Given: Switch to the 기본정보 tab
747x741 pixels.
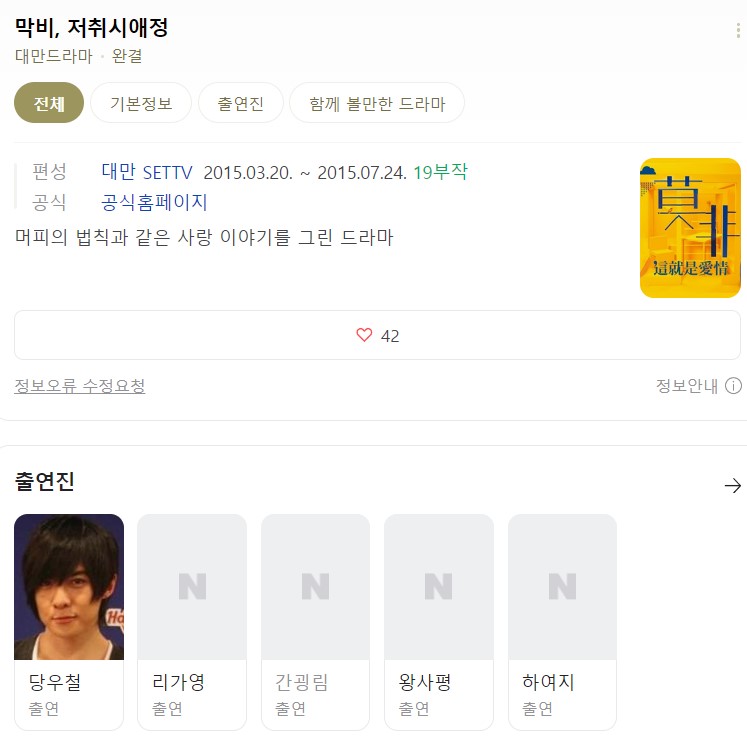Looking at the screenshot, I should 141,103.
